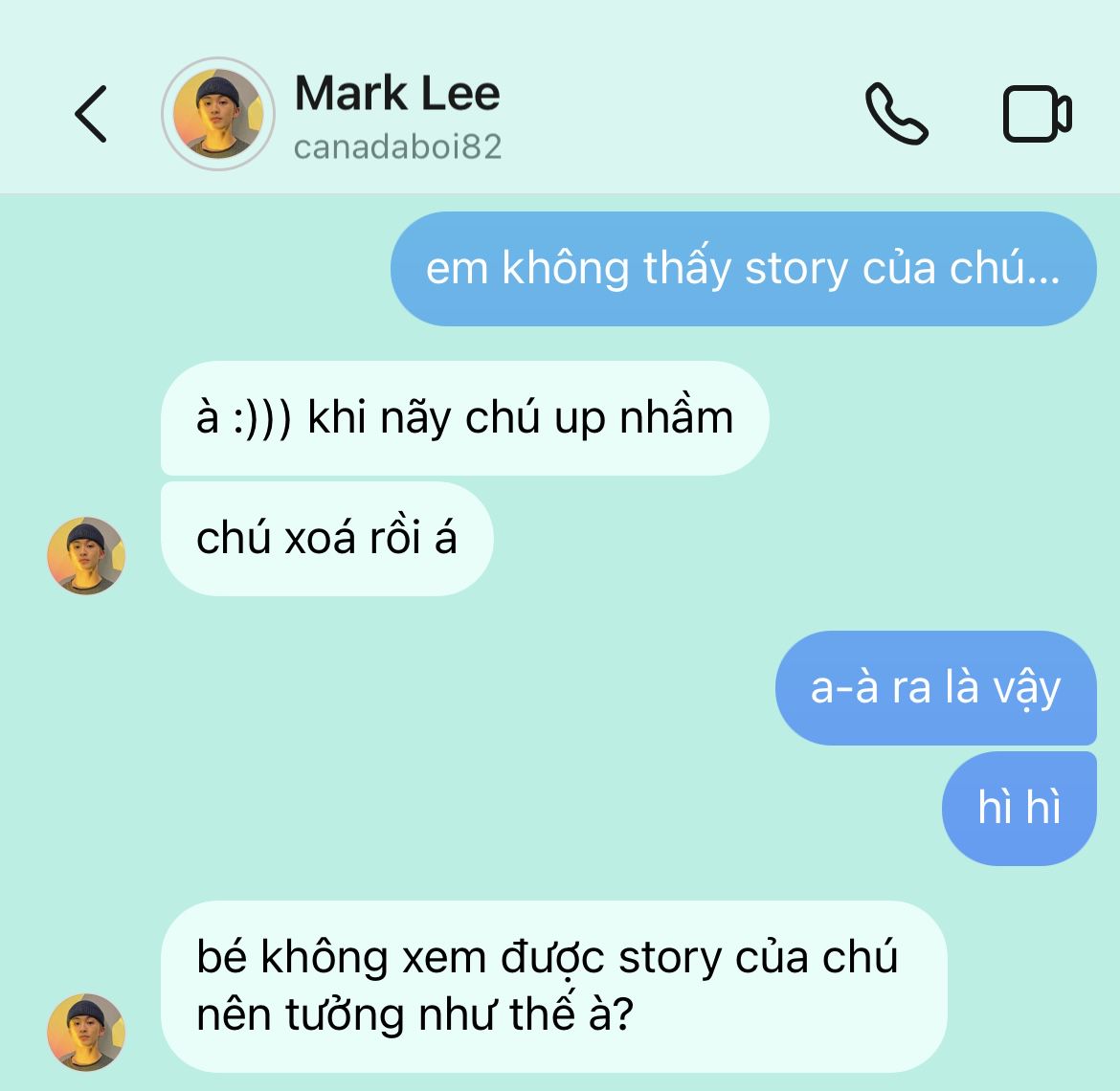
Task: Start a video call with Mark Lee
Action: coord(1037,115)
